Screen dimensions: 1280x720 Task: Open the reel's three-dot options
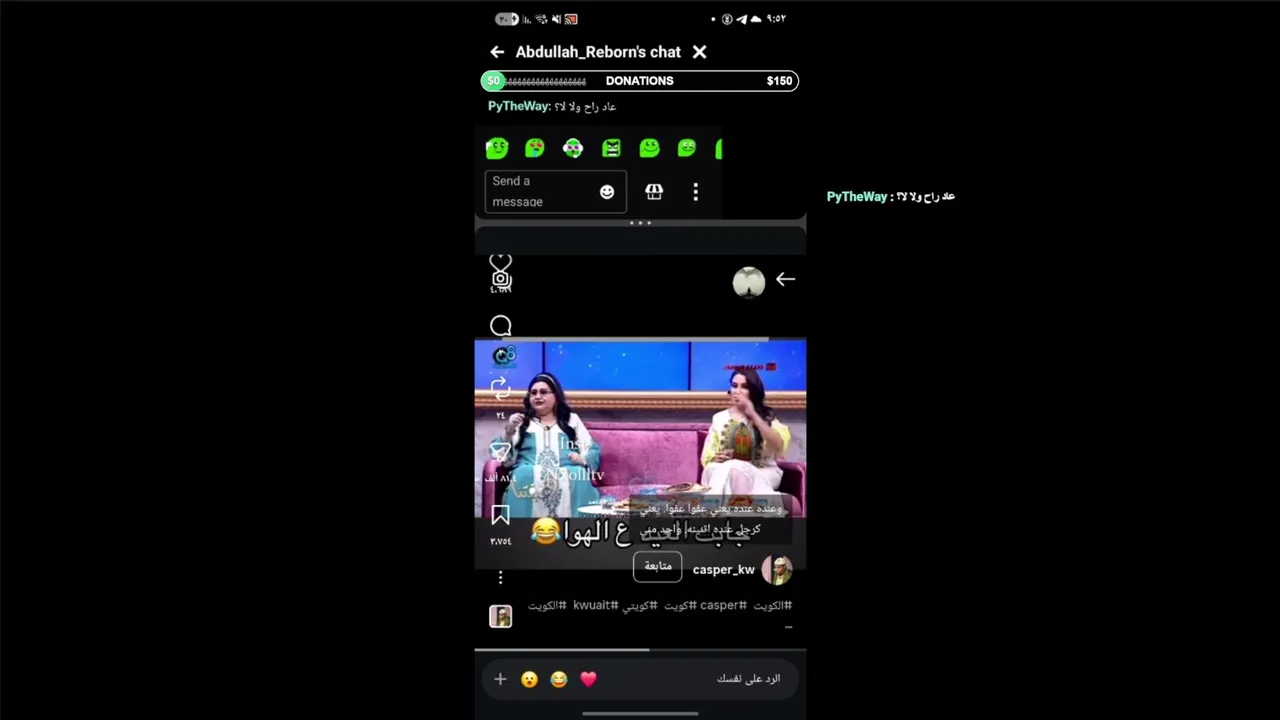[501, 577]
